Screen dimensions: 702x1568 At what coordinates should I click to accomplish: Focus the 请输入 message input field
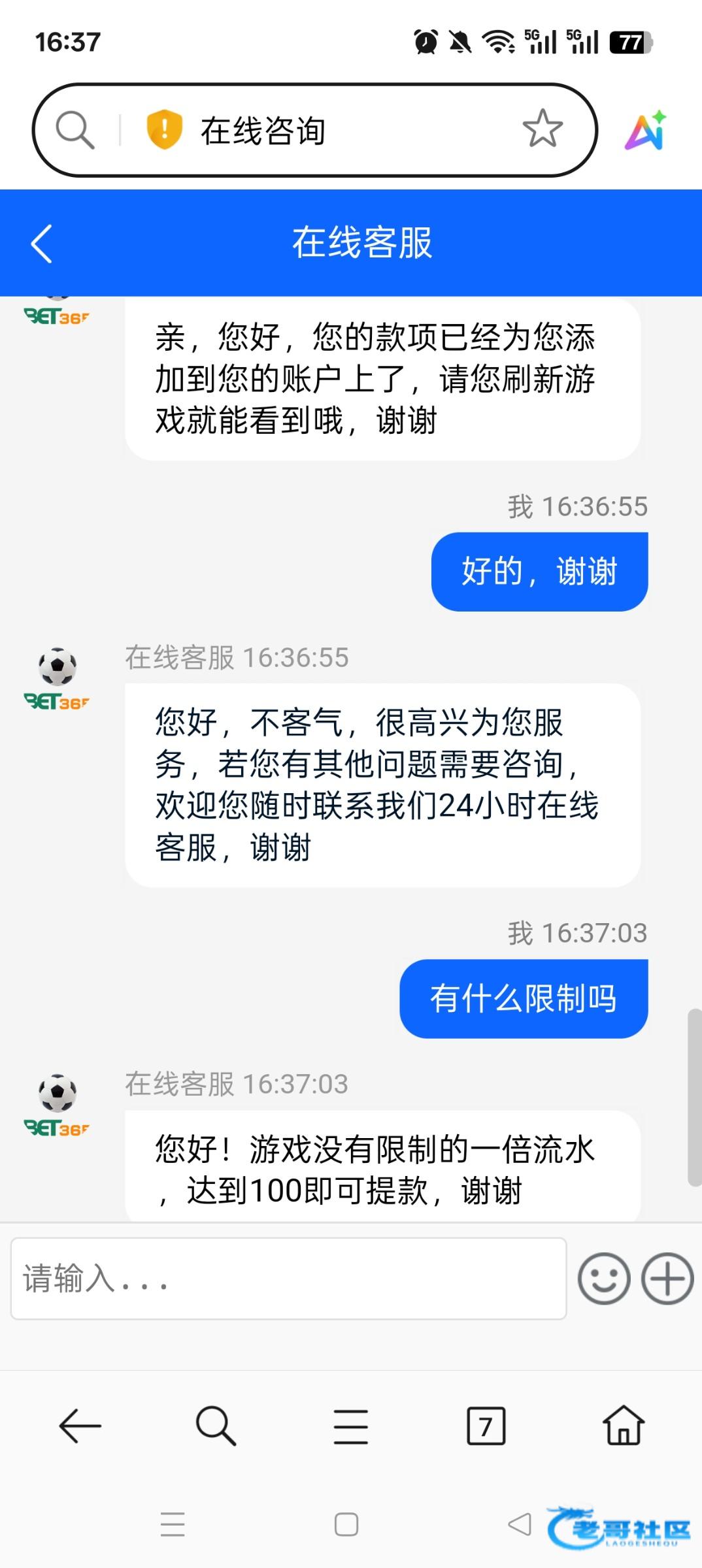pos(288,1279)
